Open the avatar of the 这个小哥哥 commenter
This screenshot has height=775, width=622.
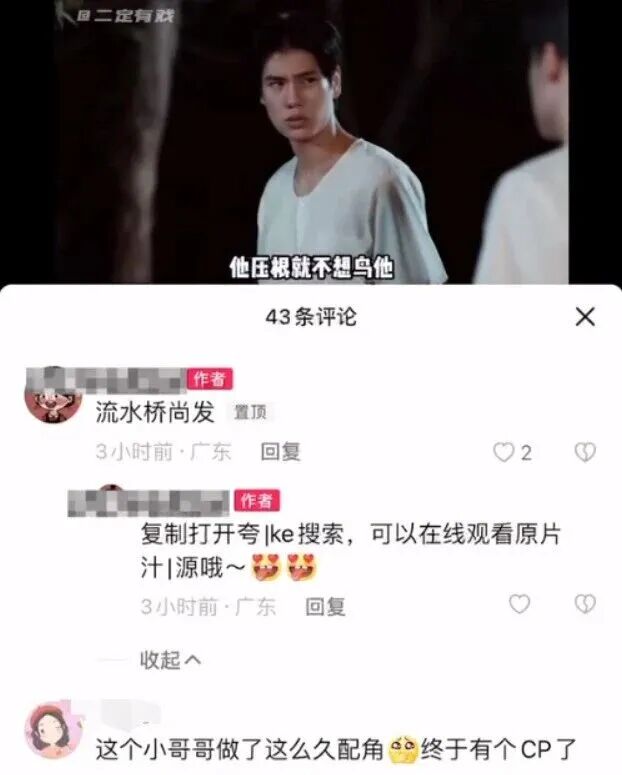point(52,730)
